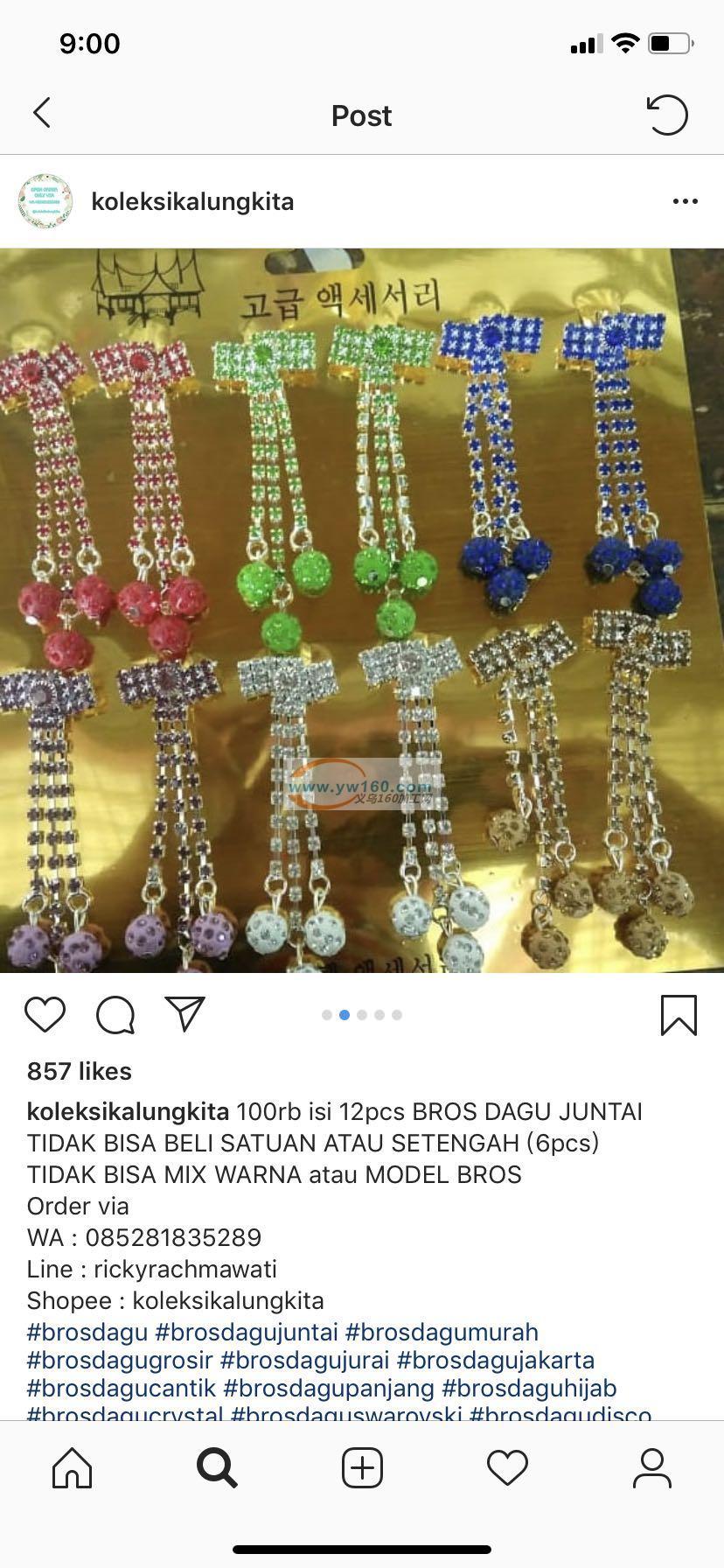The width and height of the screenshot is (724, 1568).
Task: Switch to the Search tab
Action: [217, 1467]
